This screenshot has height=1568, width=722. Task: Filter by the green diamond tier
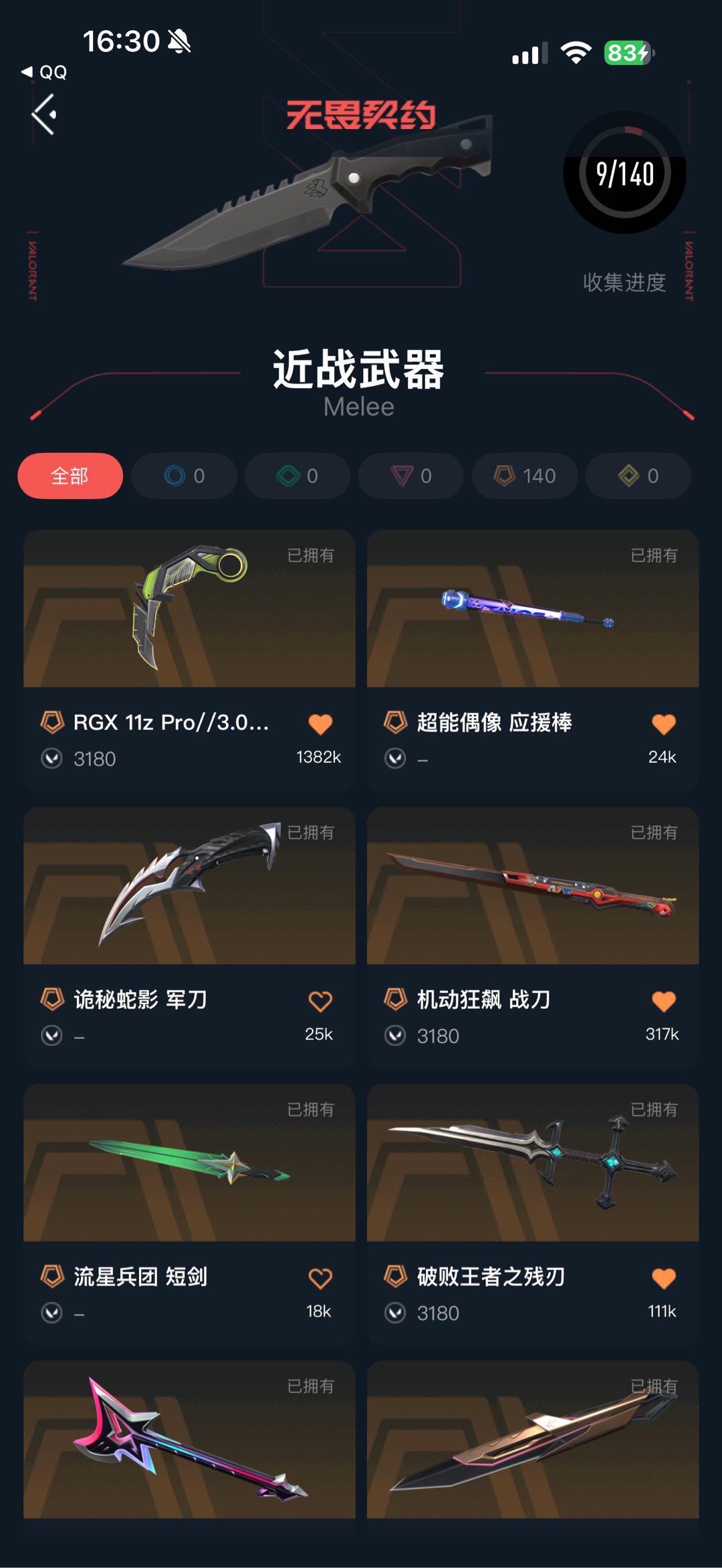(297, 476)
